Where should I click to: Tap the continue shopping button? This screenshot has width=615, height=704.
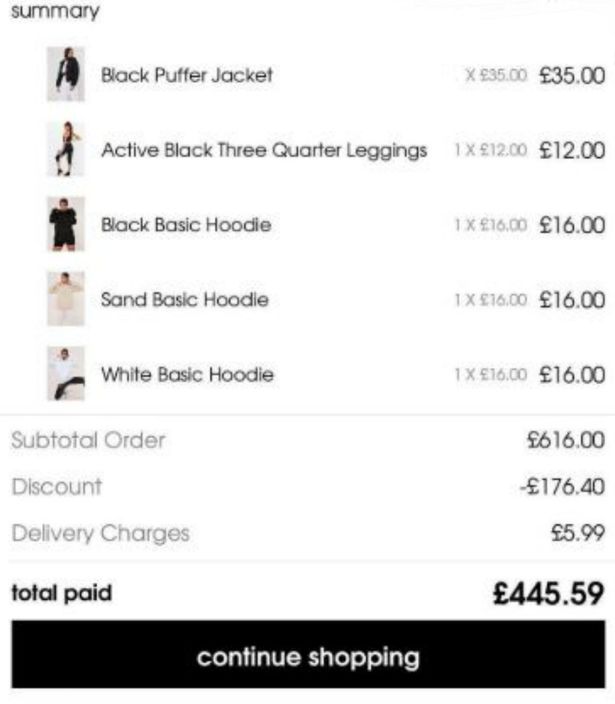[307, 657]
